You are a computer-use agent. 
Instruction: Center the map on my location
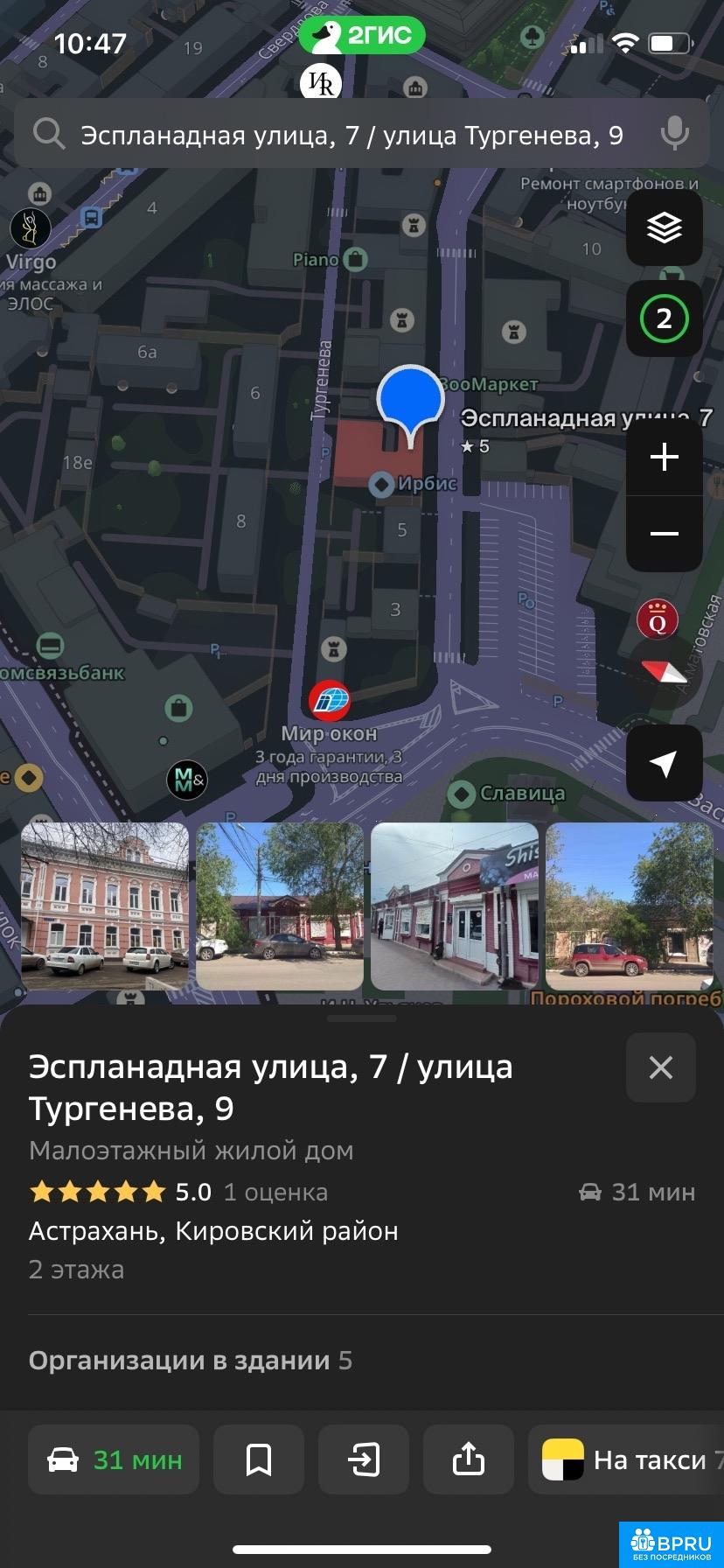pos(665,763)
